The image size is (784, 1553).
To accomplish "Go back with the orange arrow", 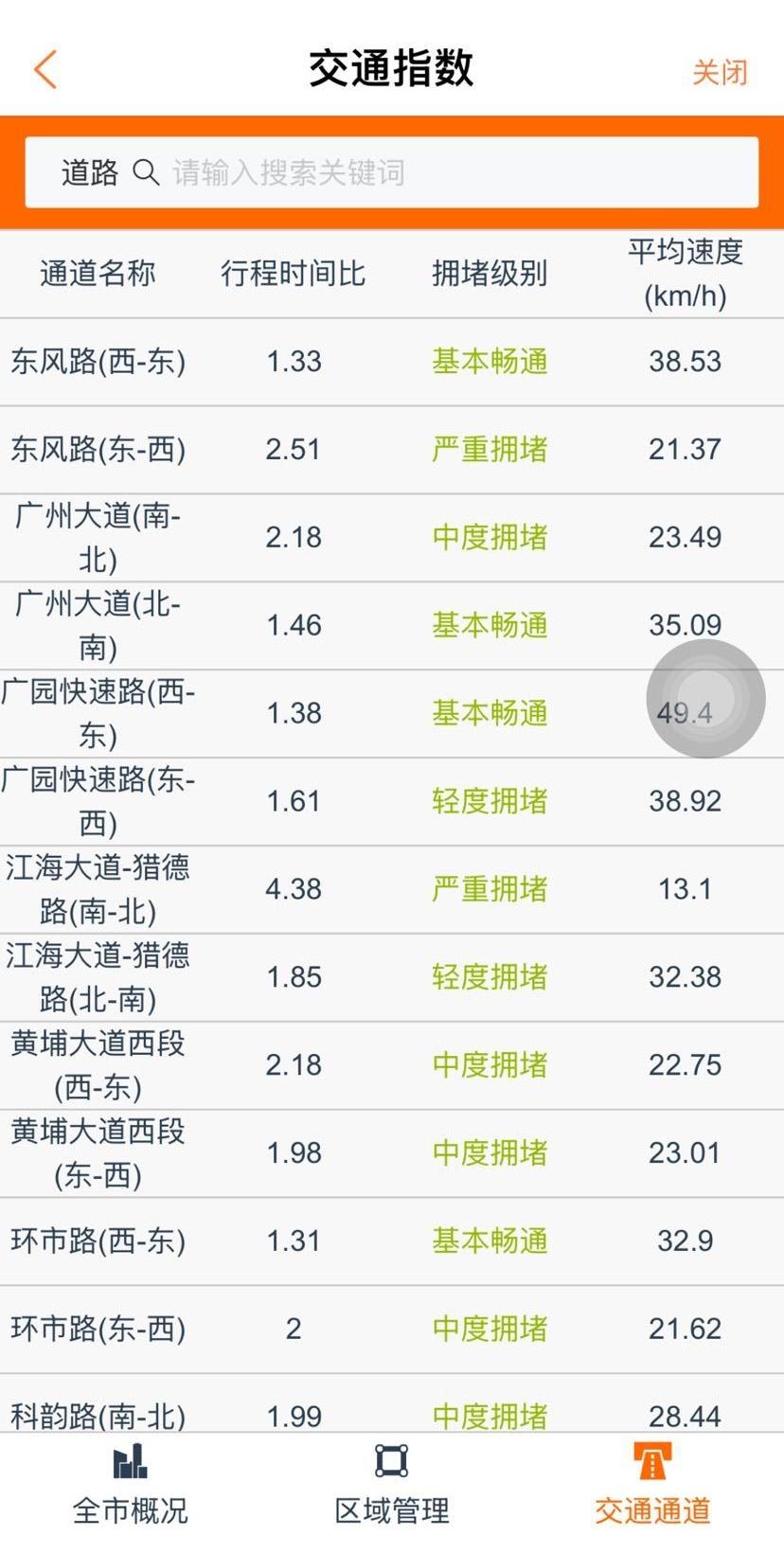I will click(x=45, y=70).
